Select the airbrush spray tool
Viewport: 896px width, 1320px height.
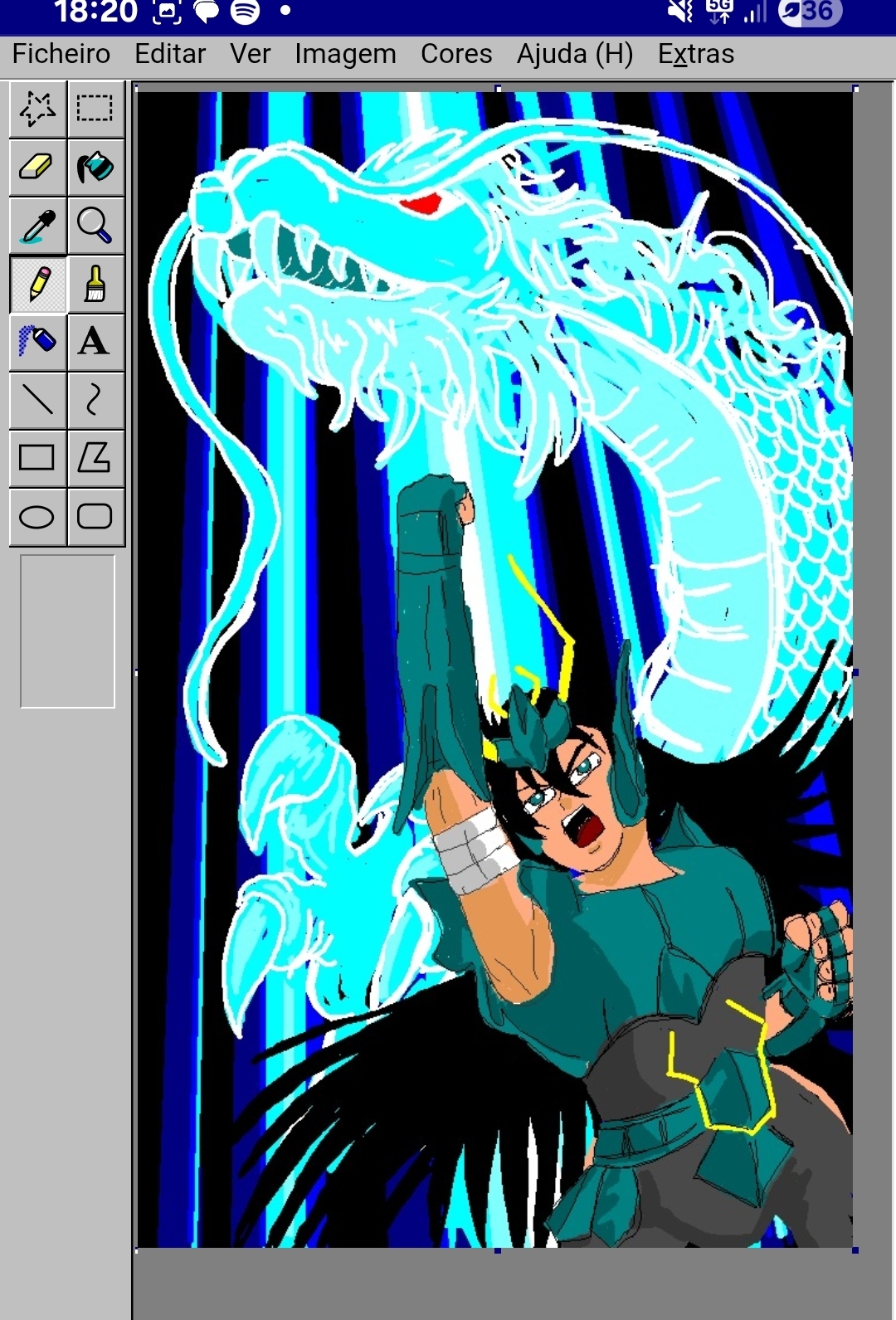tap(38, 342)
